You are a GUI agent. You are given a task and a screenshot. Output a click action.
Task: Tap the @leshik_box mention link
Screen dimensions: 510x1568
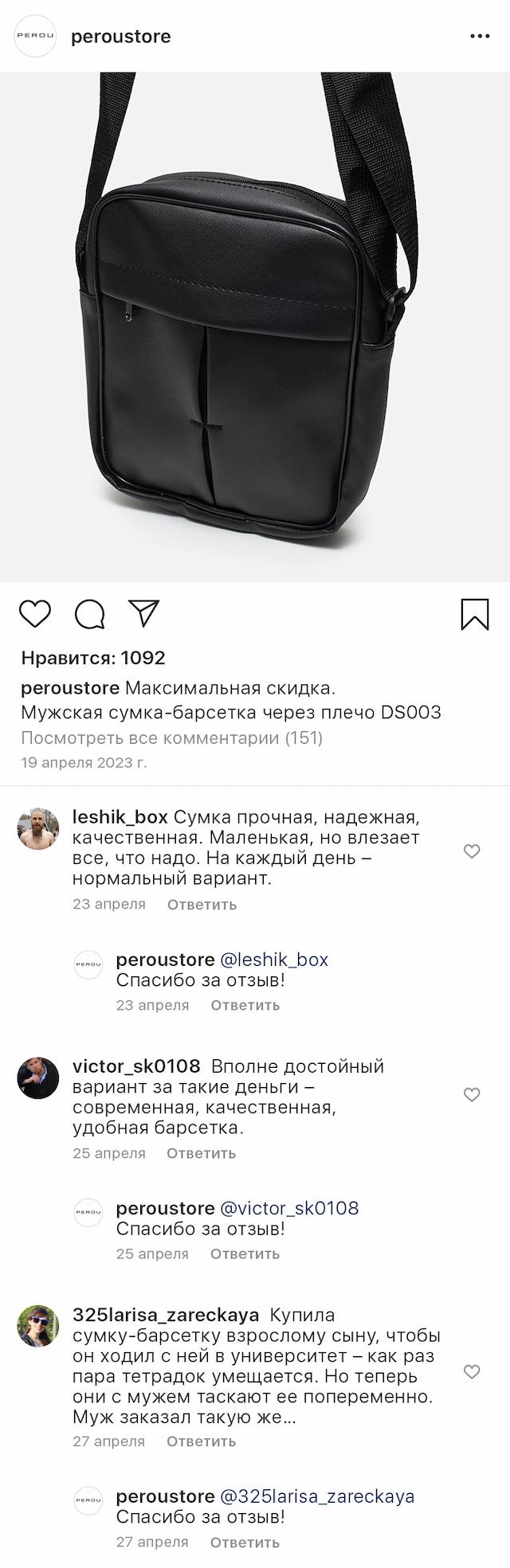273,960
